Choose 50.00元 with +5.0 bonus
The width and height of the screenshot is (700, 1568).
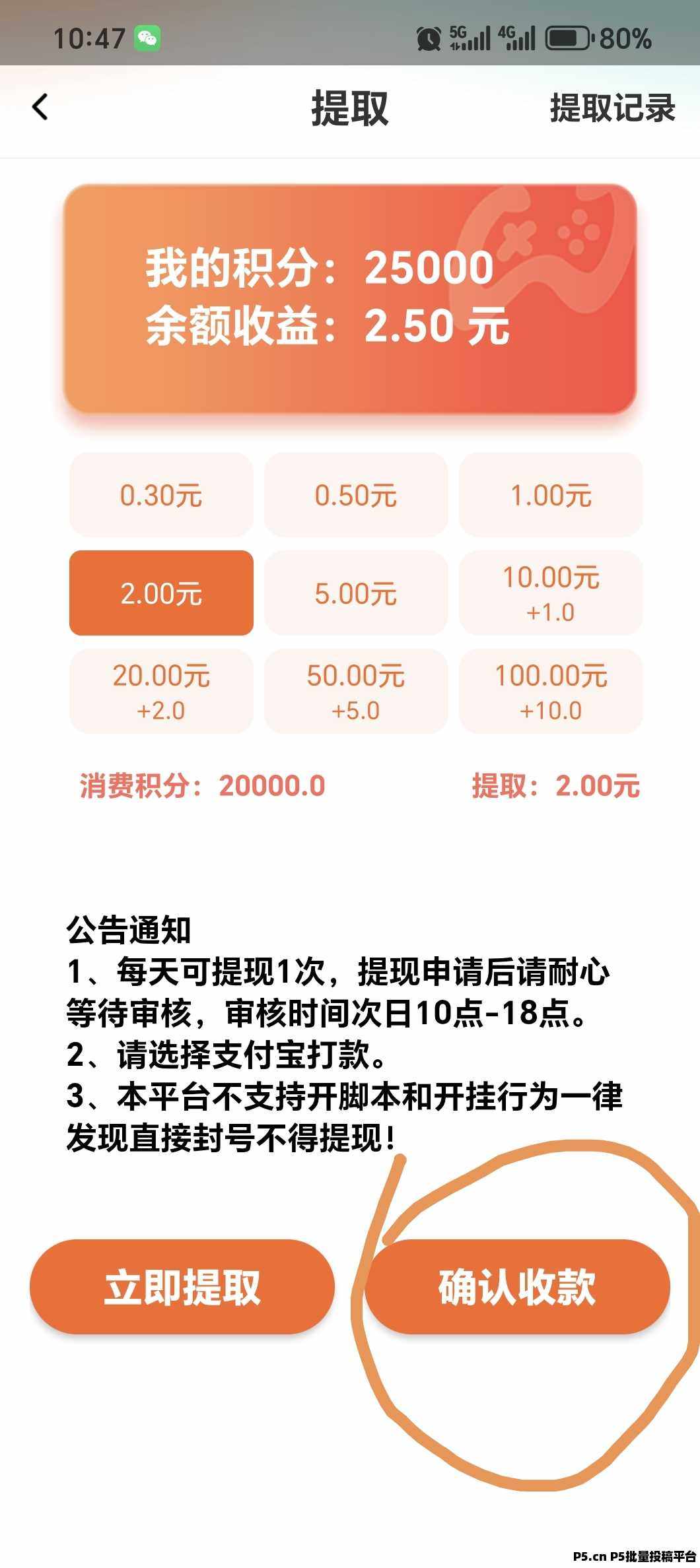coord(356,691)
